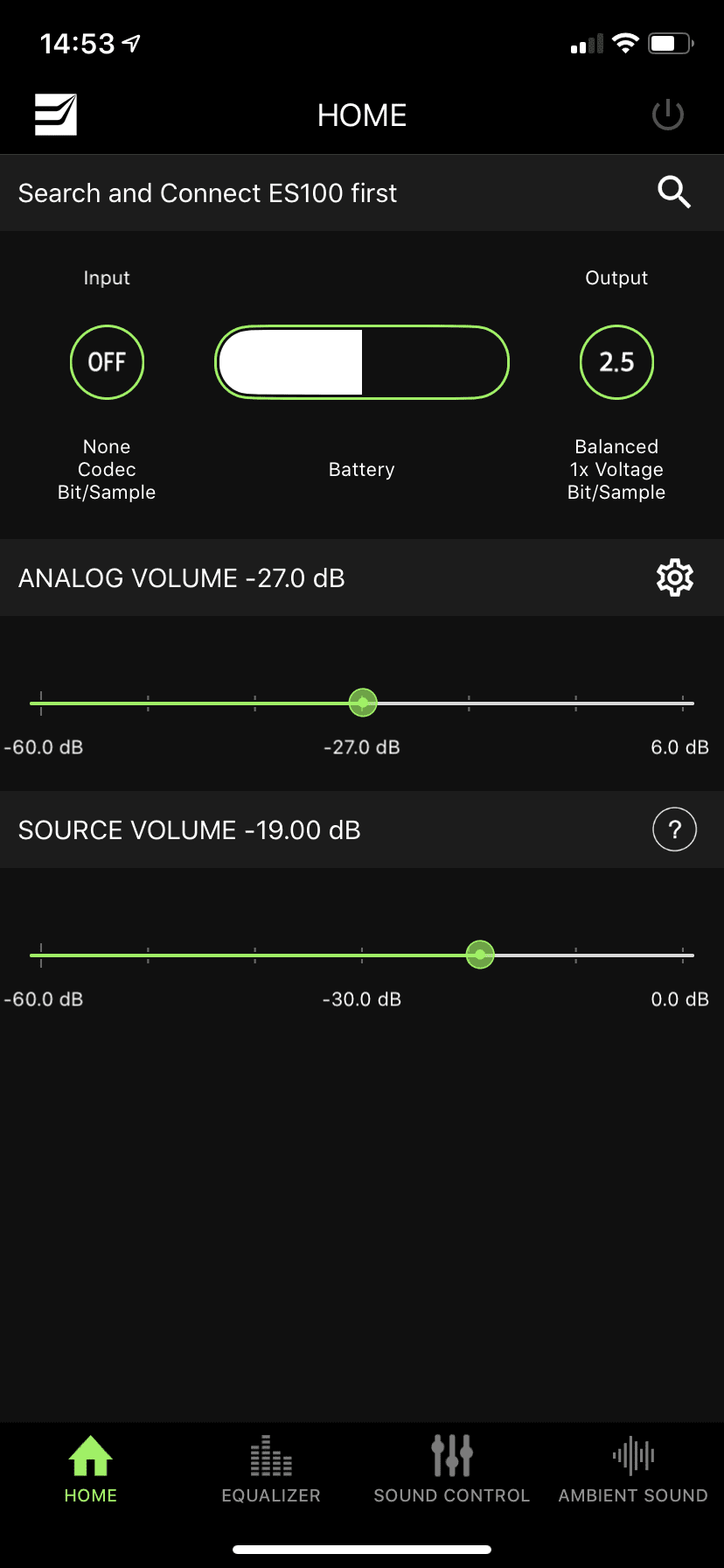The image size is (724, 1568).
Task: Tap the analog volume slider handle
Action: pyautogui.click(x=363, y=703)
